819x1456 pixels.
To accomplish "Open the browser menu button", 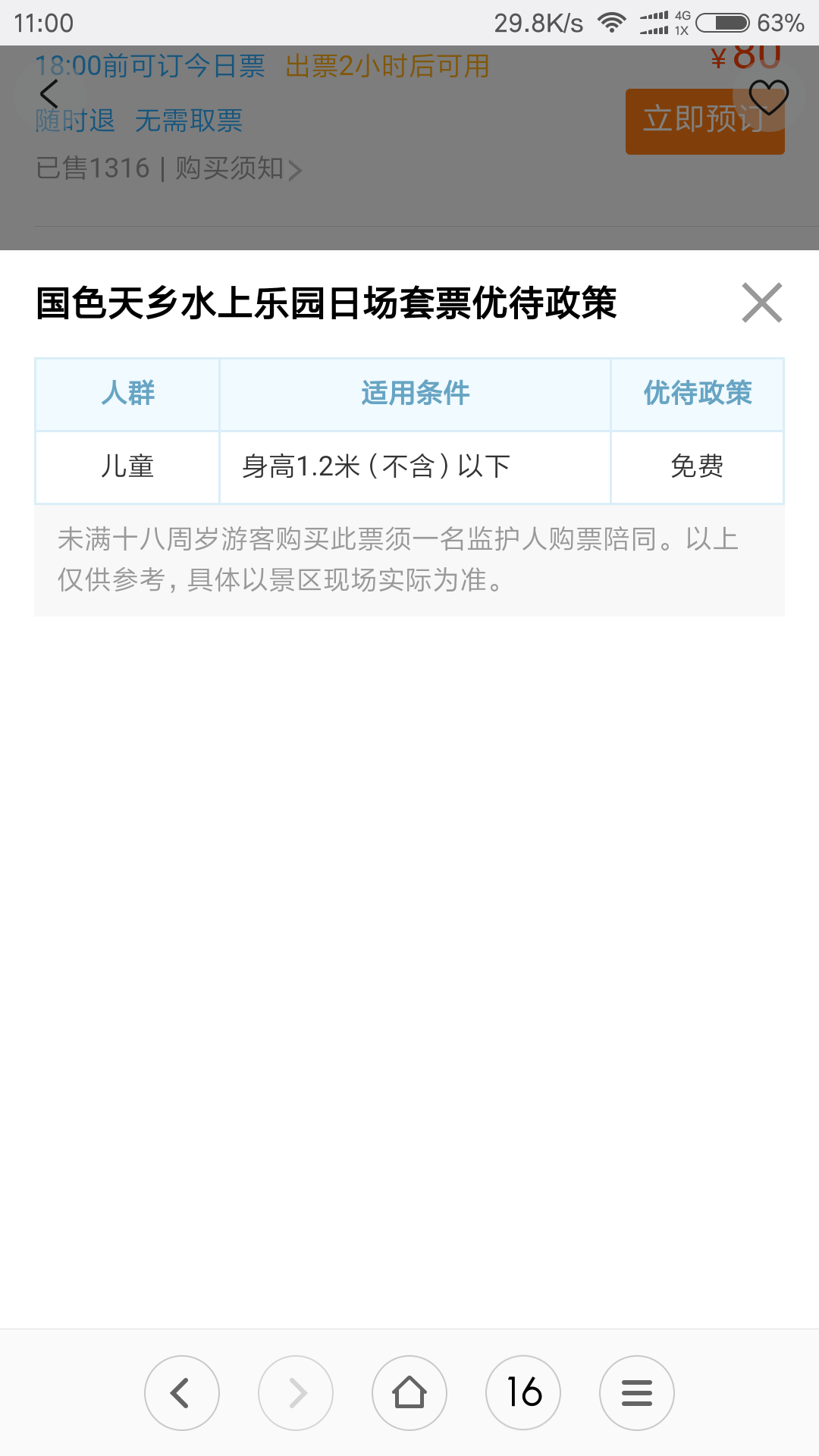I will [x=637, y=1393].
